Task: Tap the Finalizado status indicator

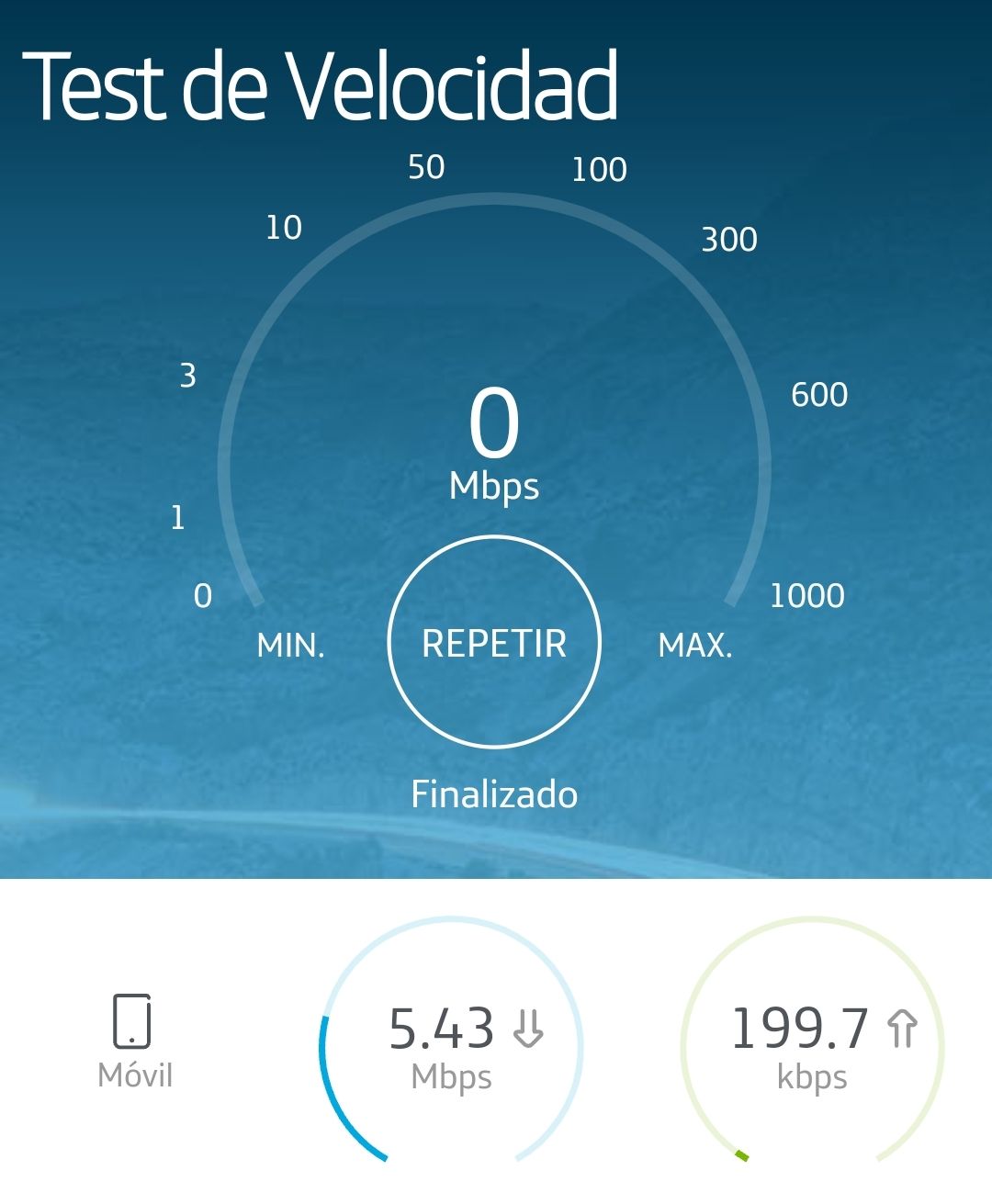Action: (496, 792)
